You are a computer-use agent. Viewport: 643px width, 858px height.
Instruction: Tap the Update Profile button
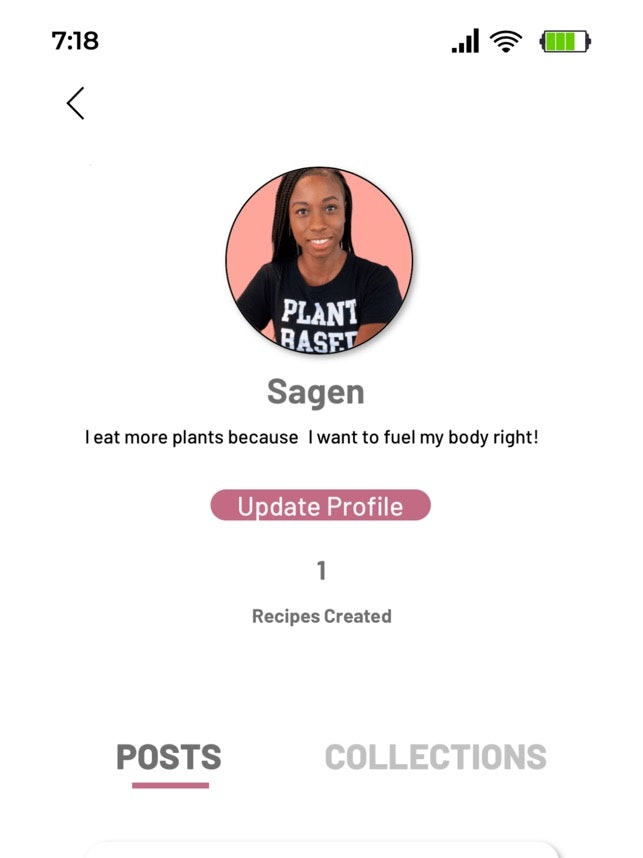pos(320,506)
